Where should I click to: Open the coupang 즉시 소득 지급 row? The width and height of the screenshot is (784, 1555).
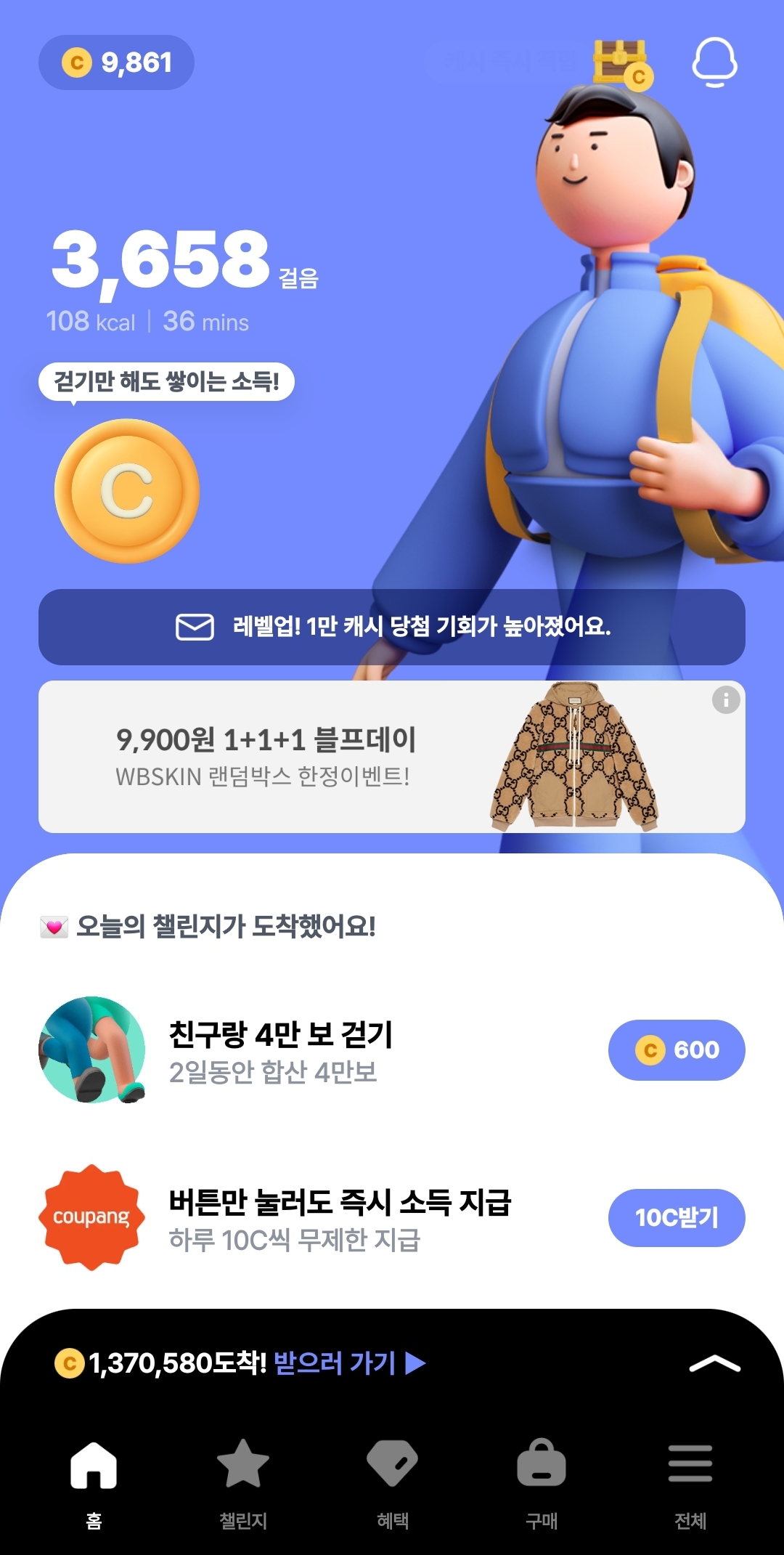[340, 1218]
